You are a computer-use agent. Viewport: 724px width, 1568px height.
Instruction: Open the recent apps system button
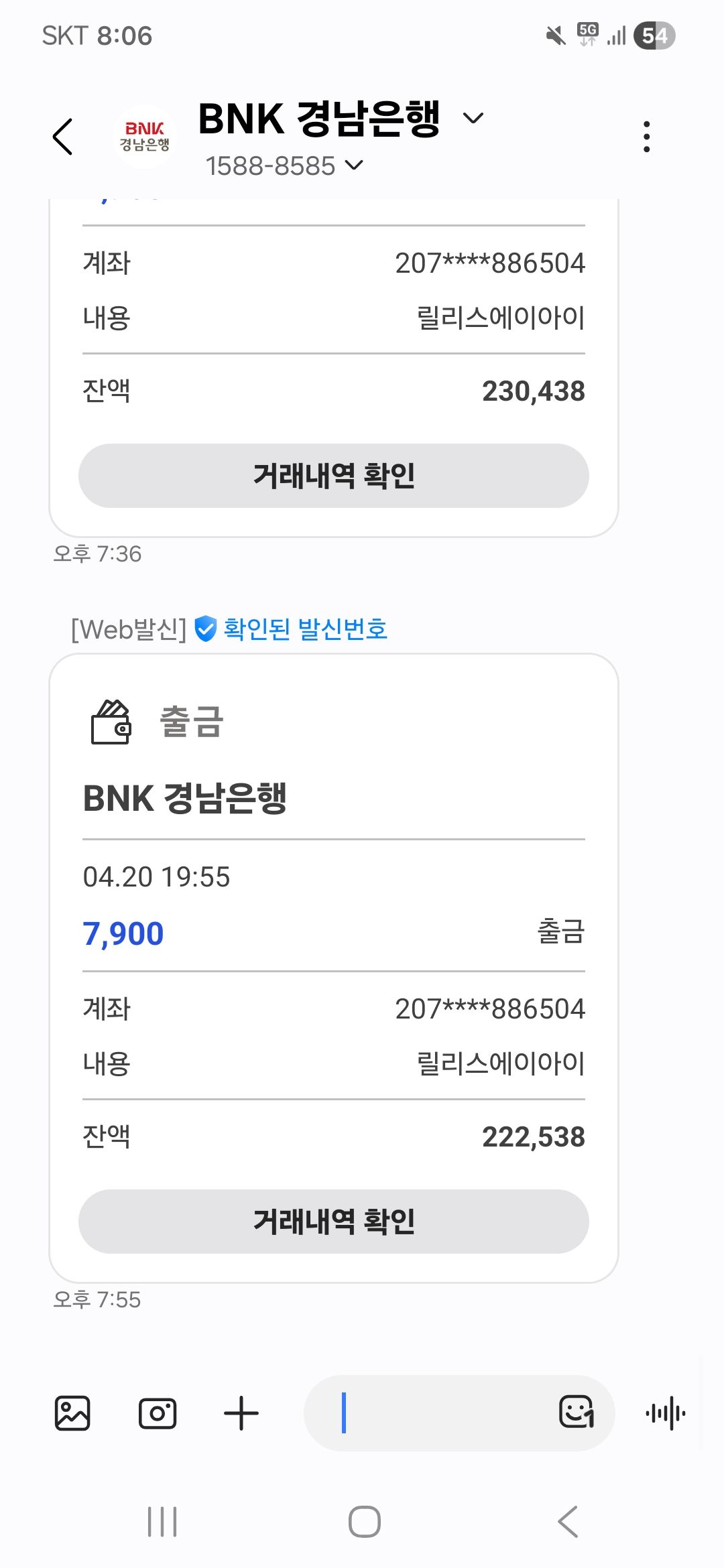[162, 1522]
